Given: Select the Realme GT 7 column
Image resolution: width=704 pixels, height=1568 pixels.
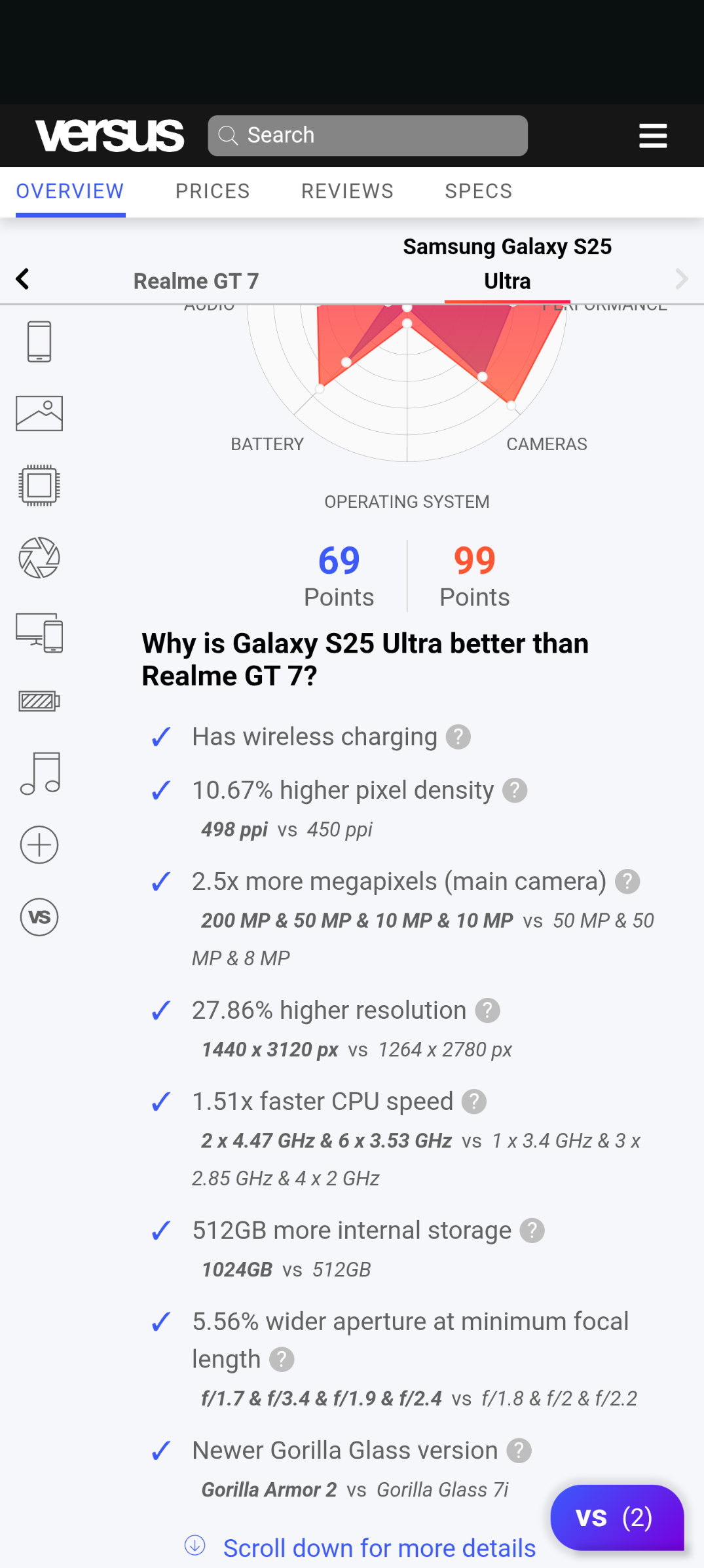Looking at the screenshot, I should click(x=196, y=281).
